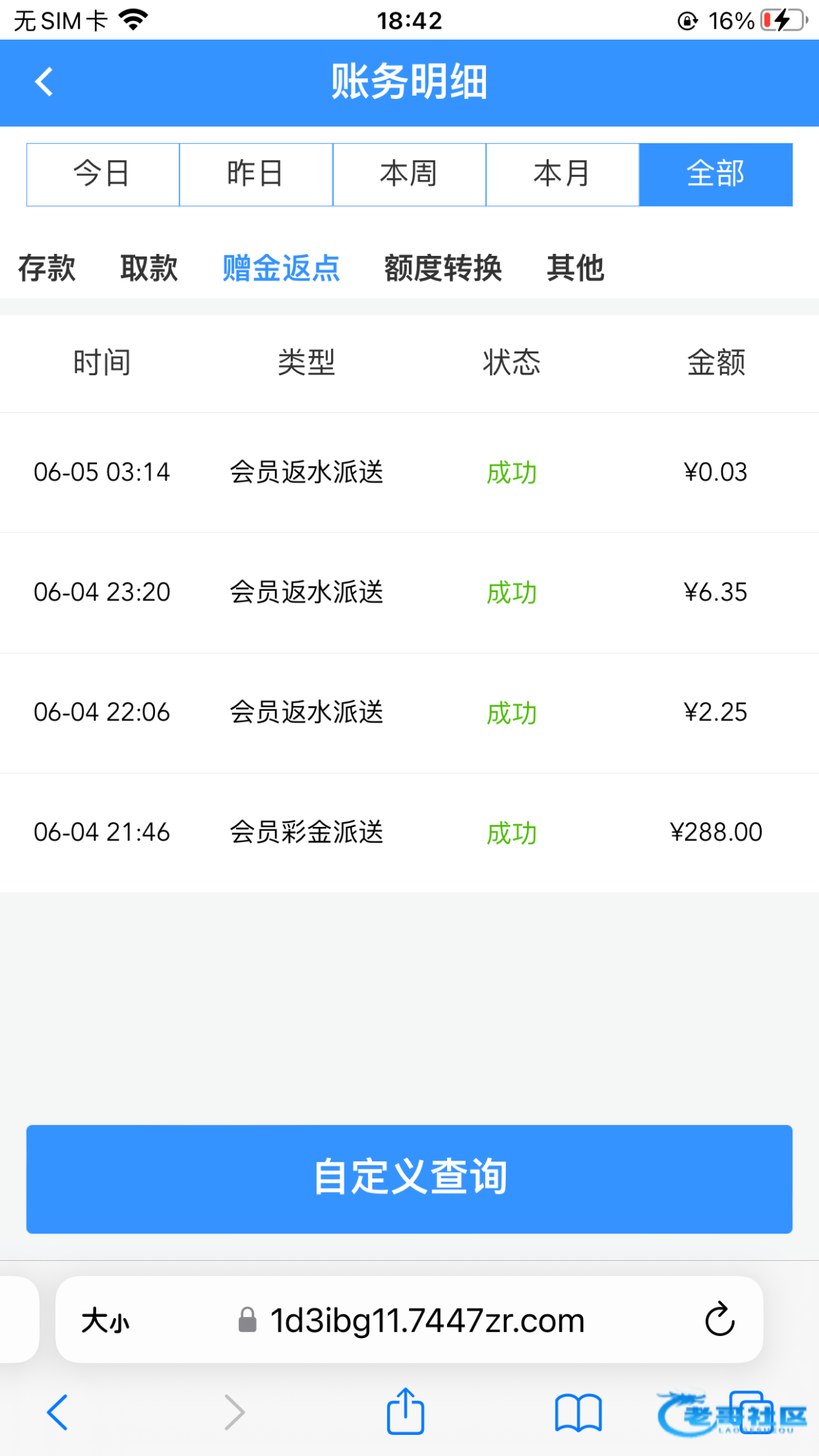Tap the 自定义查询 button
Screen dimensions: 819x1456
tap(409, 1178)
